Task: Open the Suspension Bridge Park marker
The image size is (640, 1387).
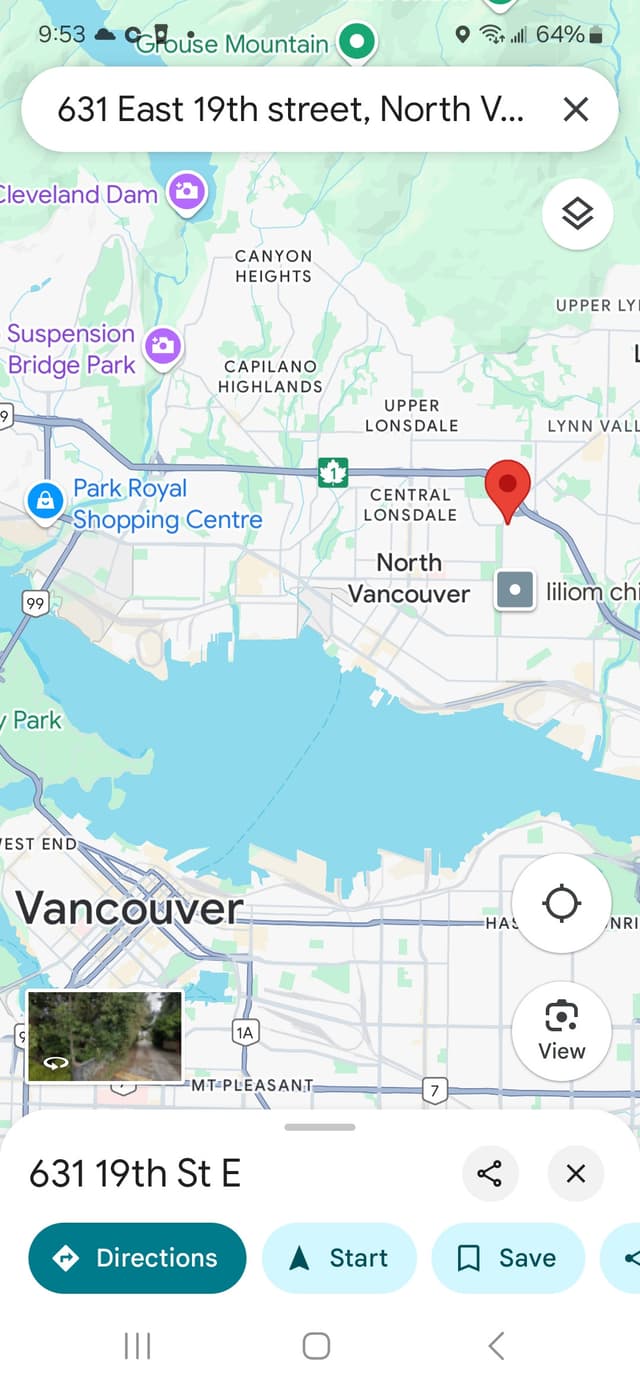Action: (163, 346)
